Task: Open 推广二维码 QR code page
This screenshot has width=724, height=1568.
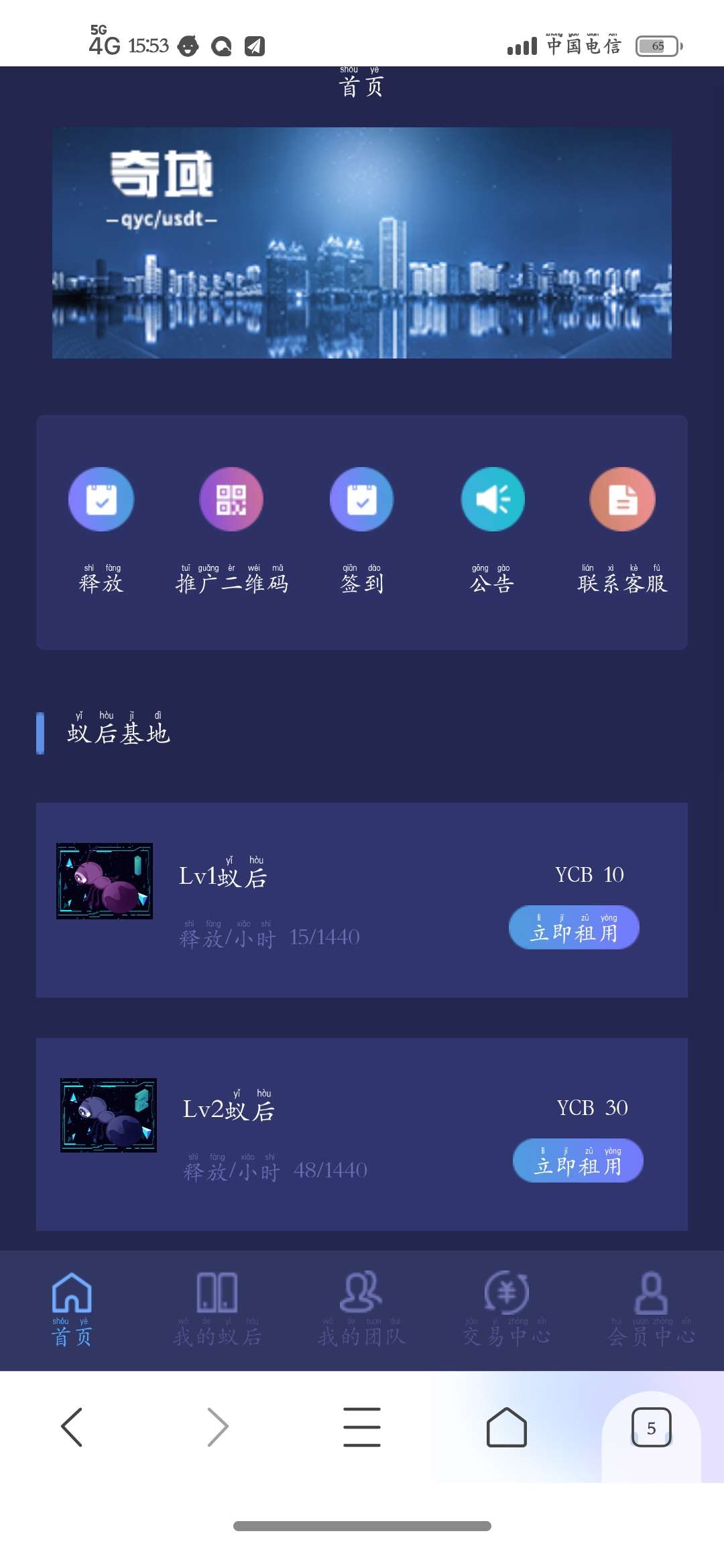Action: click(231, 500)
